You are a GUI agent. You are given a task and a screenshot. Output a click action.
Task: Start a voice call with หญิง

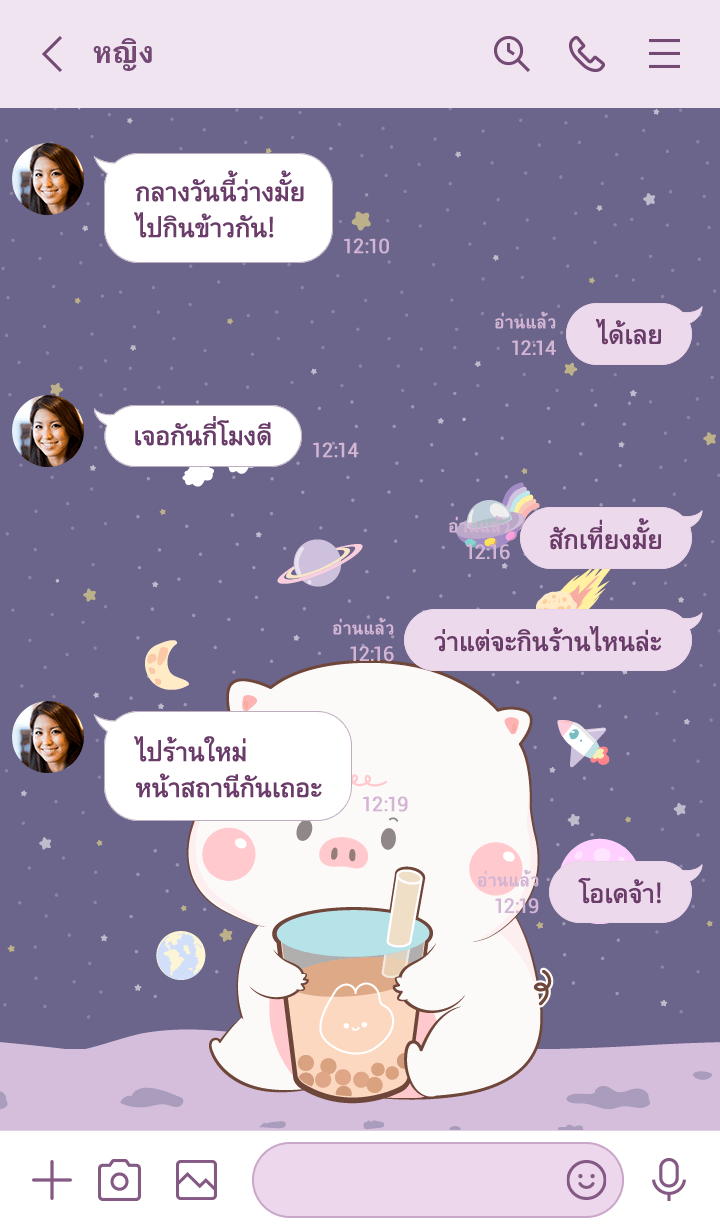[587, 54]
